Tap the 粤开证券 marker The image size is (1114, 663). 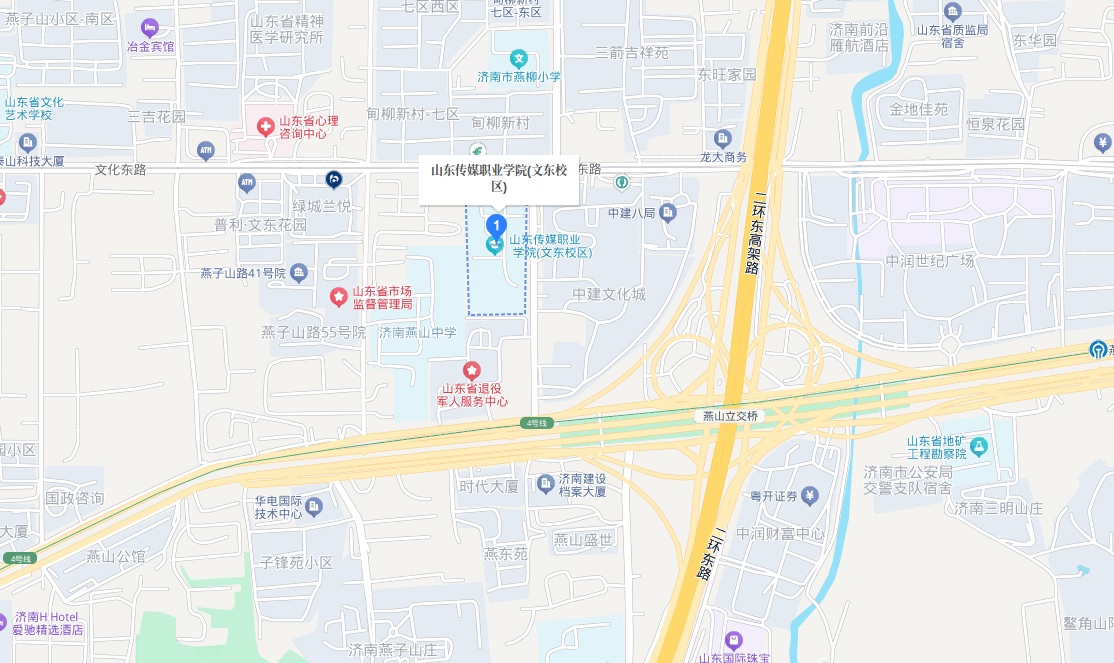809,496
